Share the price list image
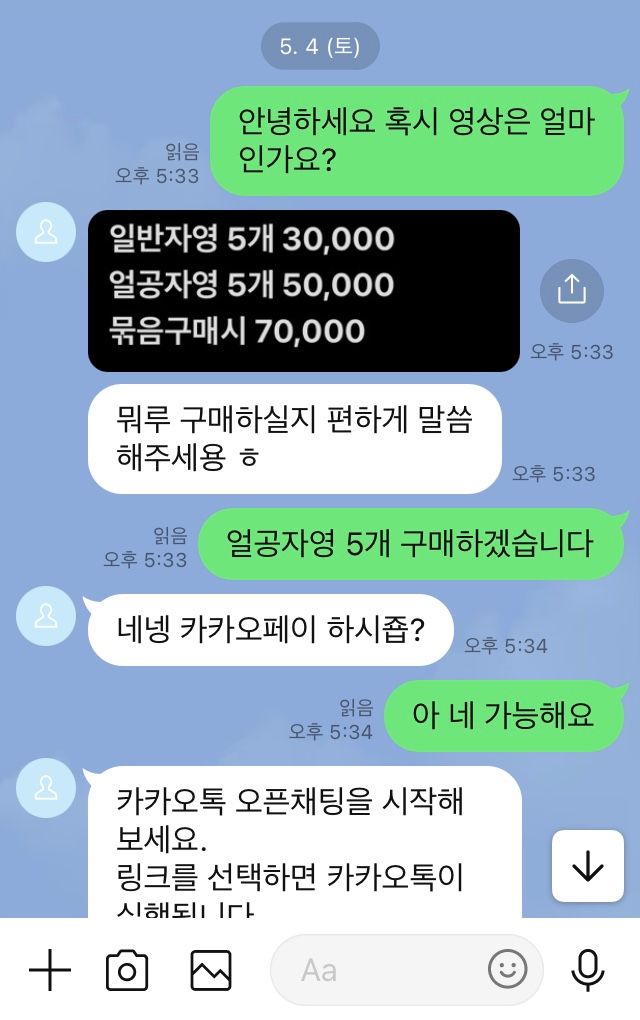 coord(572,290)
